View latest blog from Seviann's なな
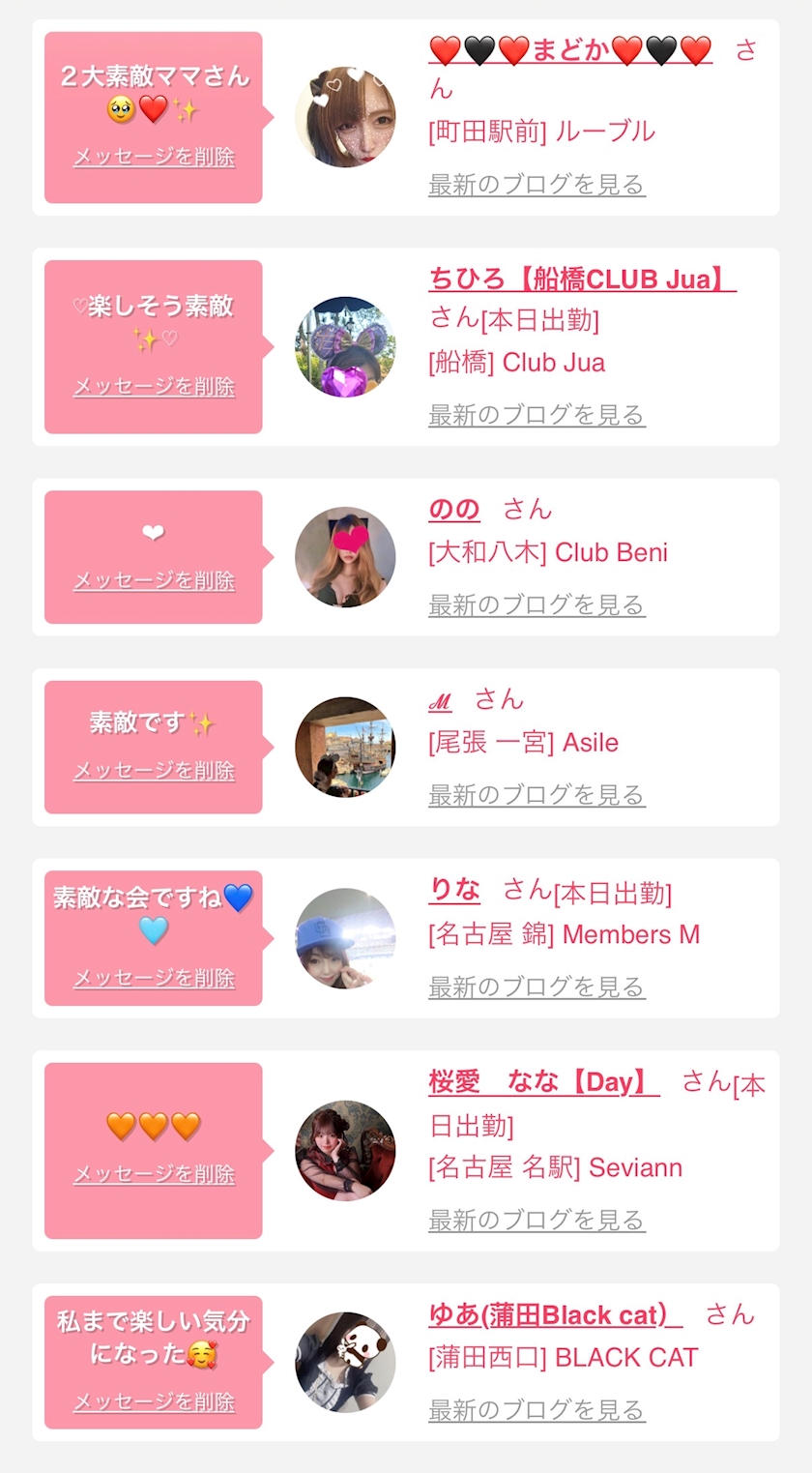 [x=536, y=1220]
